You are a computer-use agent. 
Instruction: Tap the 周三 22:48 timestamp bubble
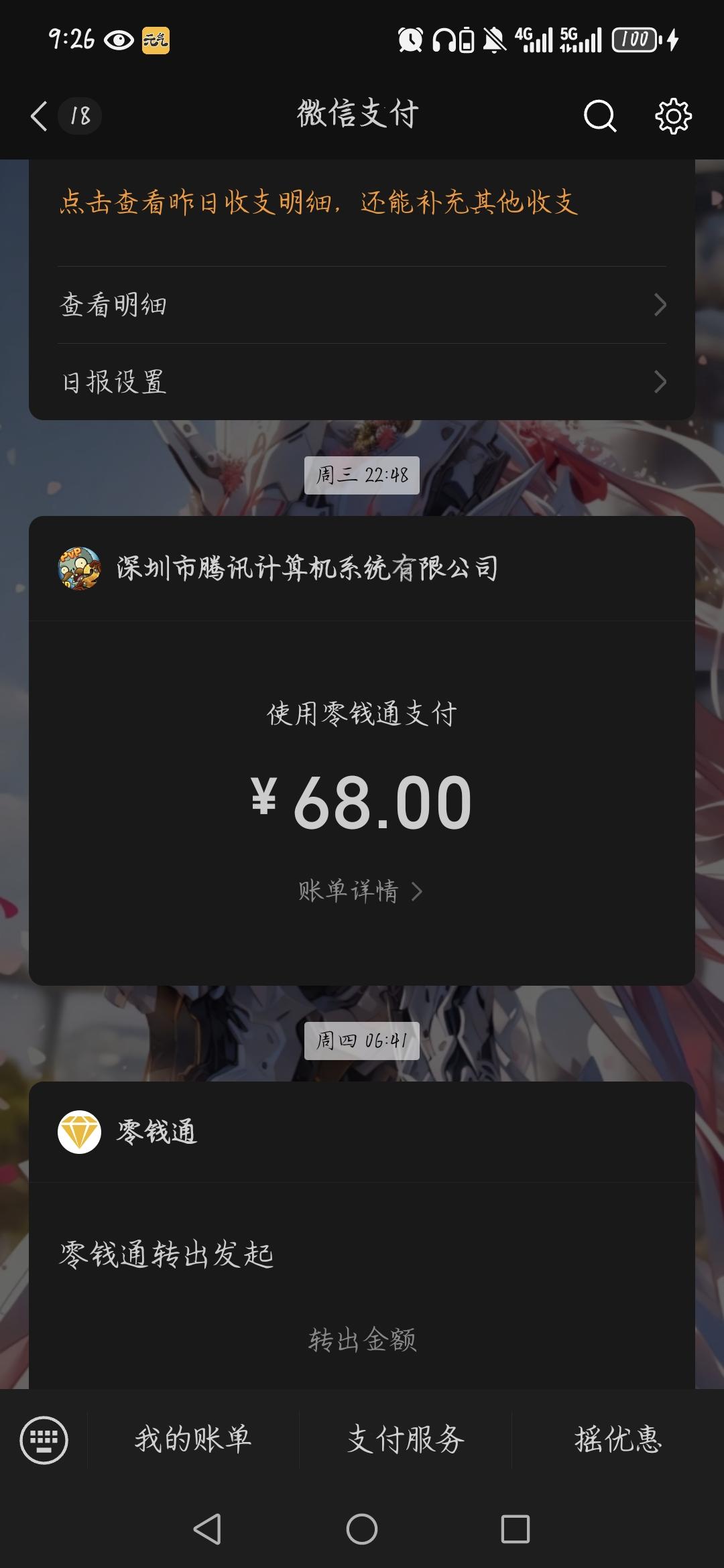[x=362, y=476]
